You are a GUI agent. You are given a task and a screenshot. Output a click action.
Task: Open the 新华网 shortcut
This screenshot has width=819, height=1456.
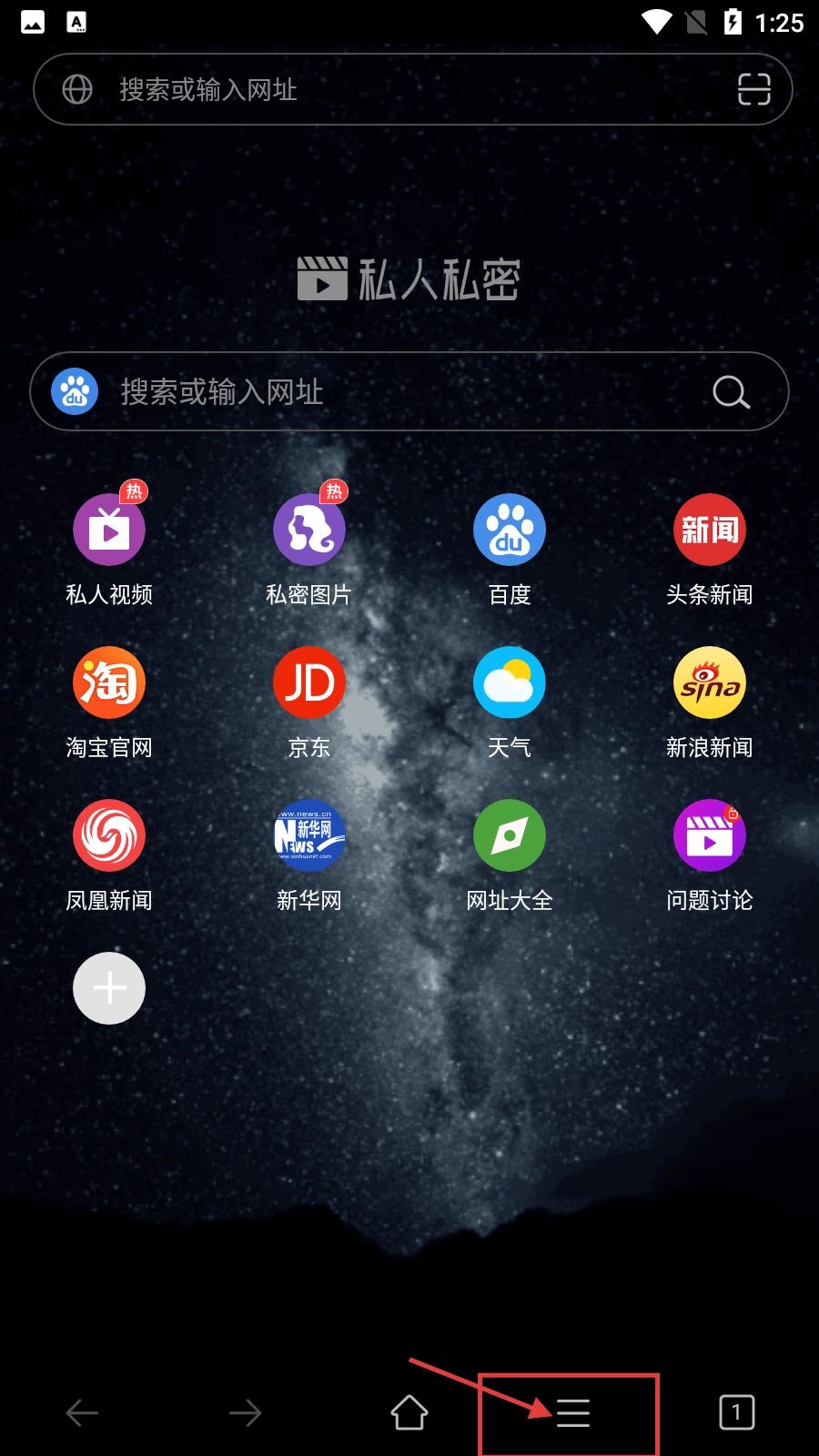309,835
